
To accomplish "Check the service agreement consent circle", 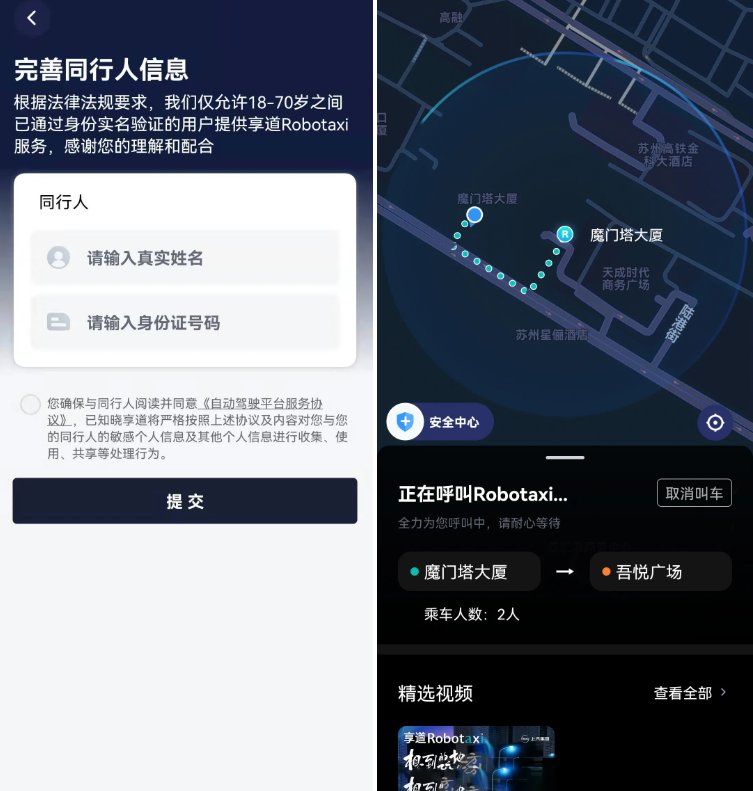I will click(x=30, y=404).
